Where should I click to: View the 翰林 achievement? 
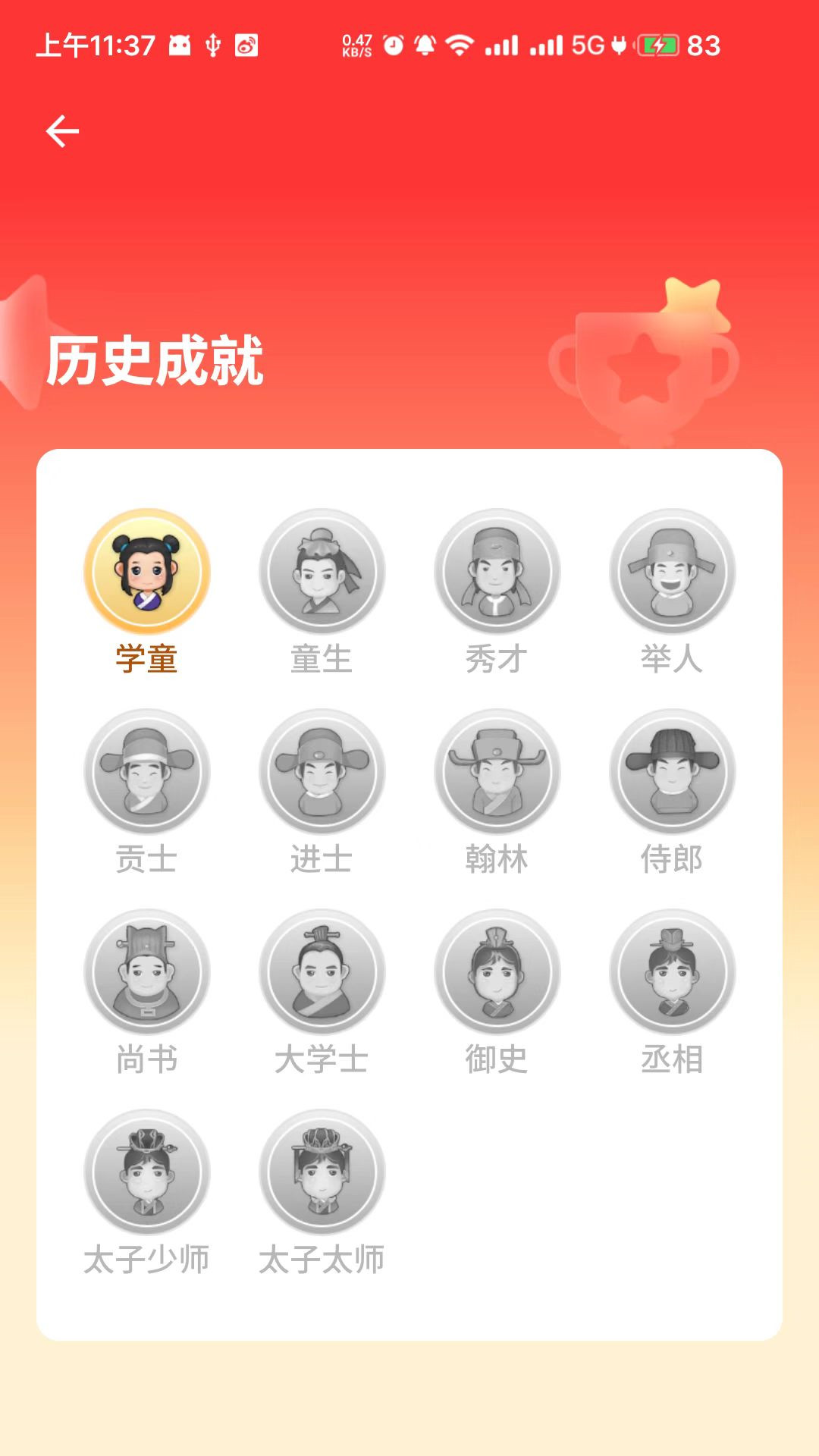pos(497,772)
